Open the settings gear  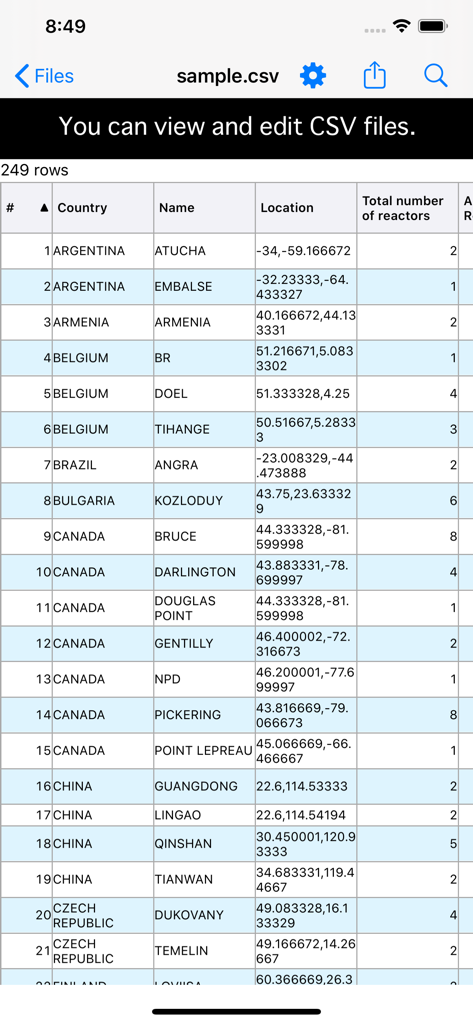point(313,76)
